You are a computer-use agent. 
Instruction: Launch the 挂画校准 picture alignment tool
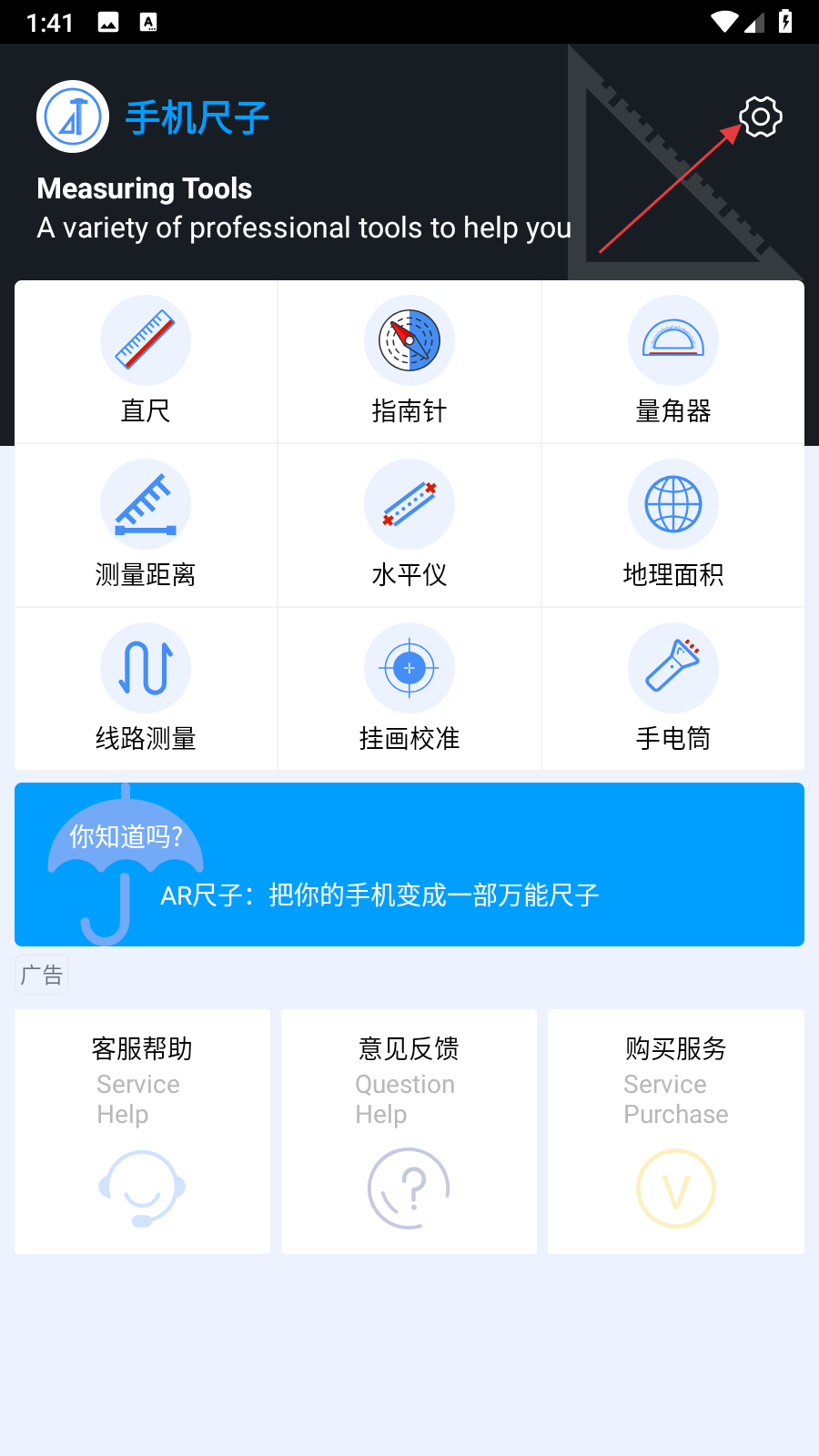pos(409,689)
